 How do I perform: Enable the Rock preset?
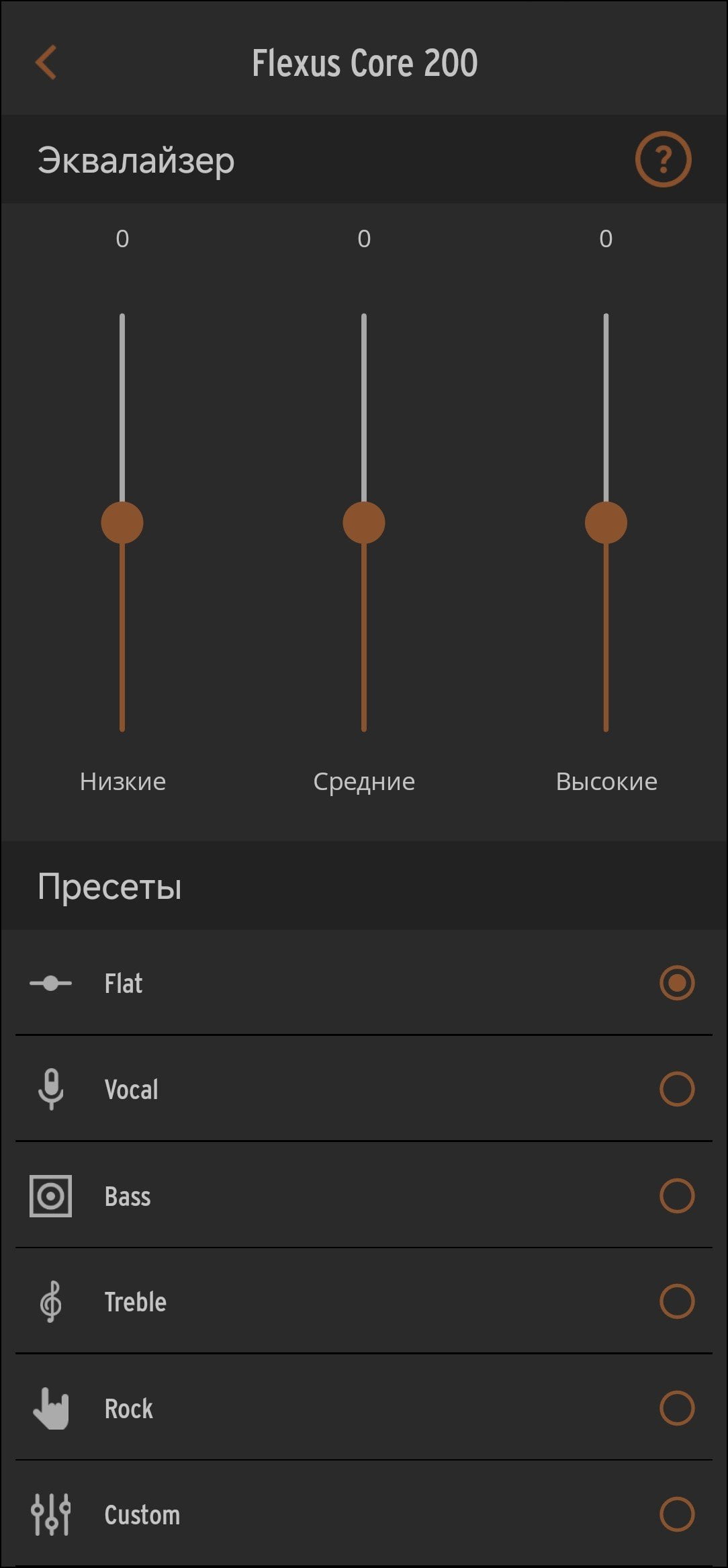tap(364, 1407)
